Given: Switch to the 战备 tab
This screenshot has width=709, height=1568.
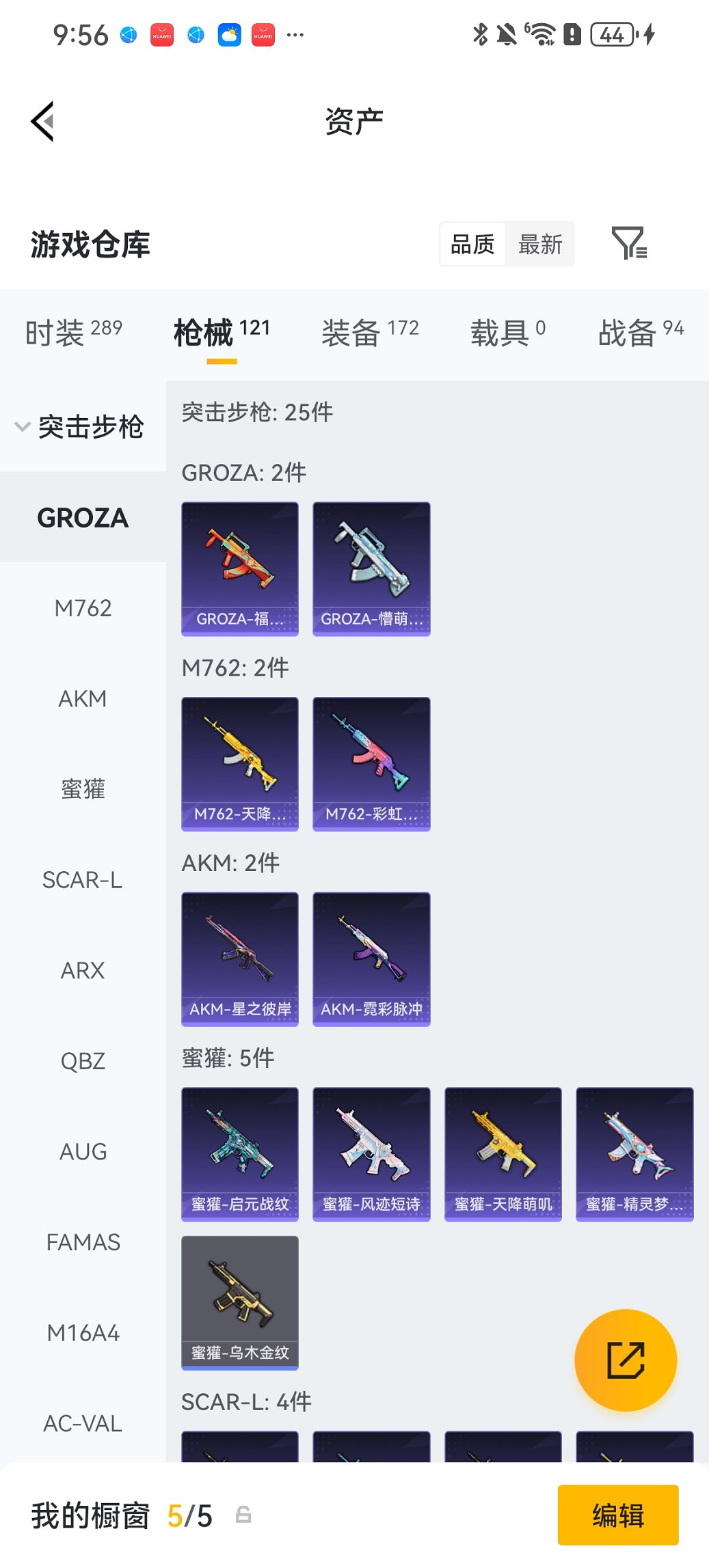Looking at the screenshot, I should 641,333.
